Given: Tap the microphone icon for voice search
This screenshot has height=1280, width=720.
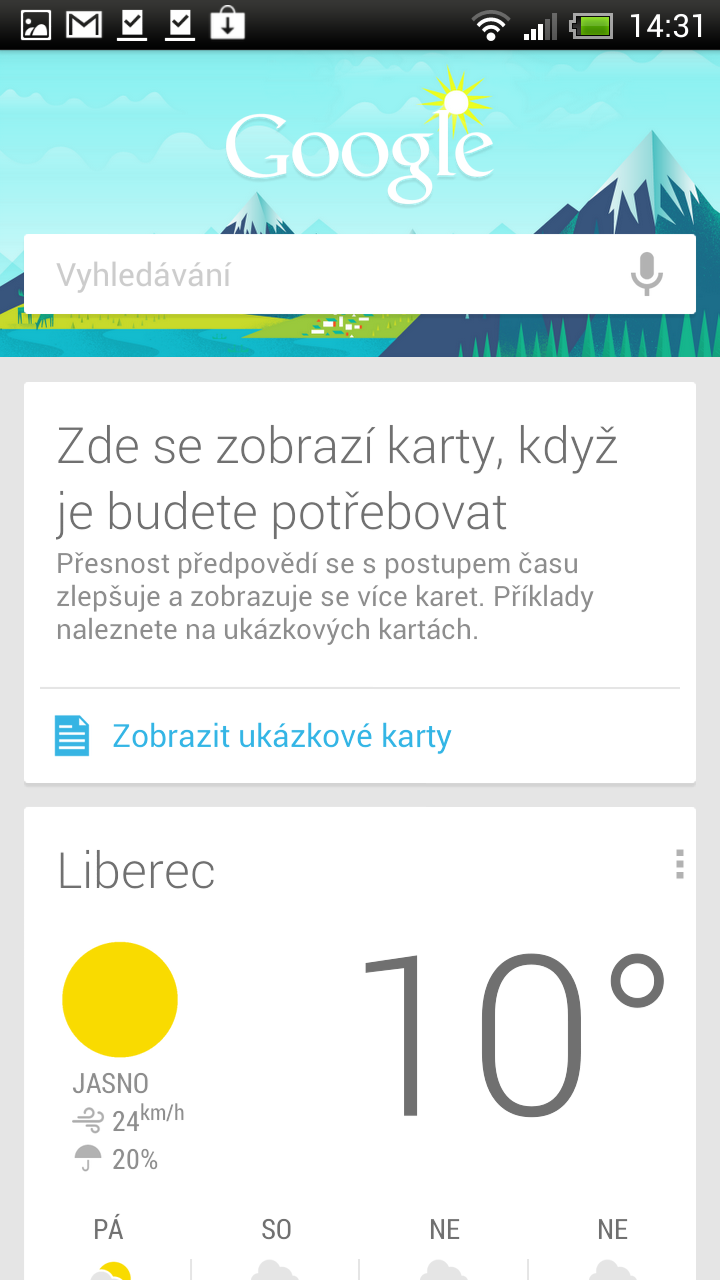Looking at the screenshot, I should [x=646, y=274].
